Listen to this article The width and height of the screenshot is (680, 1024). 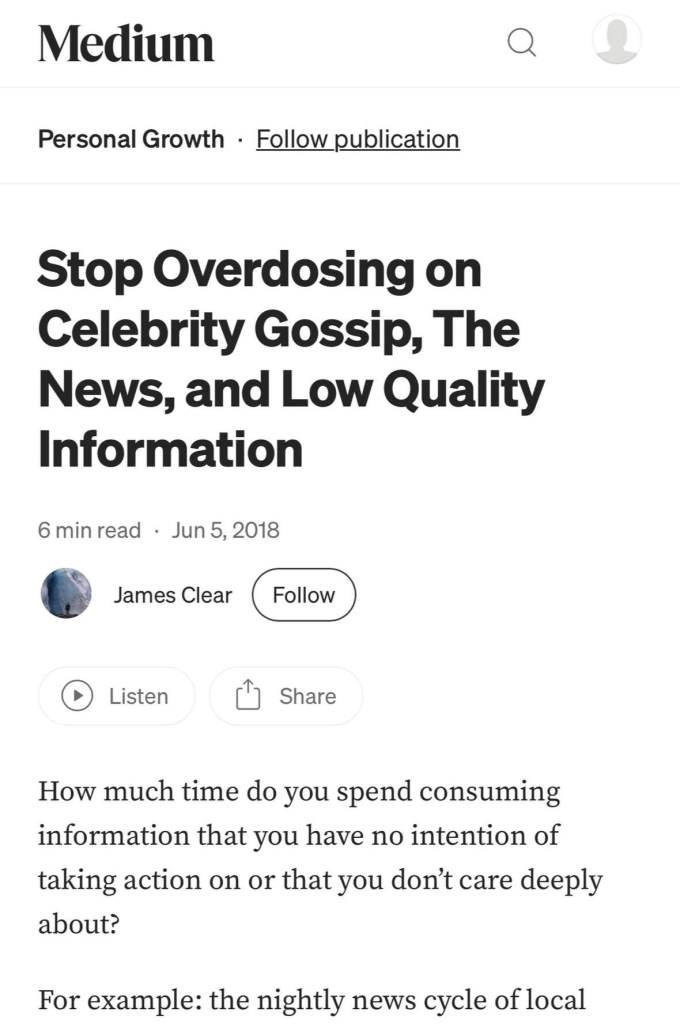click(116, 696)
